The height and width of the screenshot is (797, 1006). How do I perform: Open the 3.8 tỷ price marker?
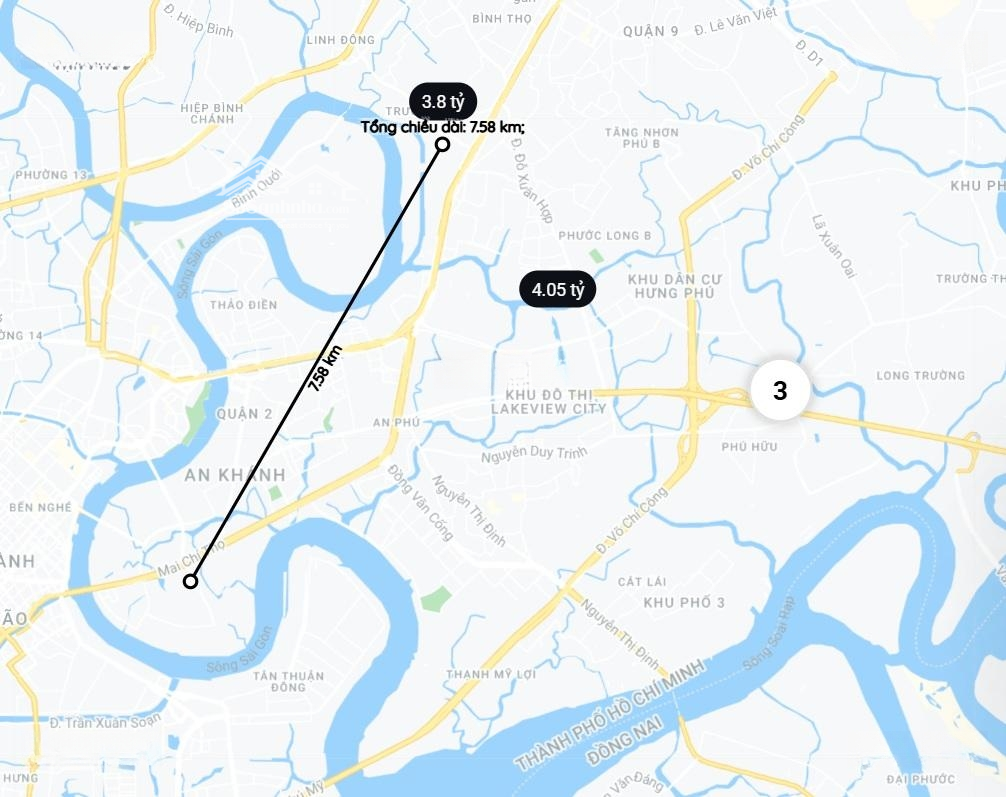[443, 101]
